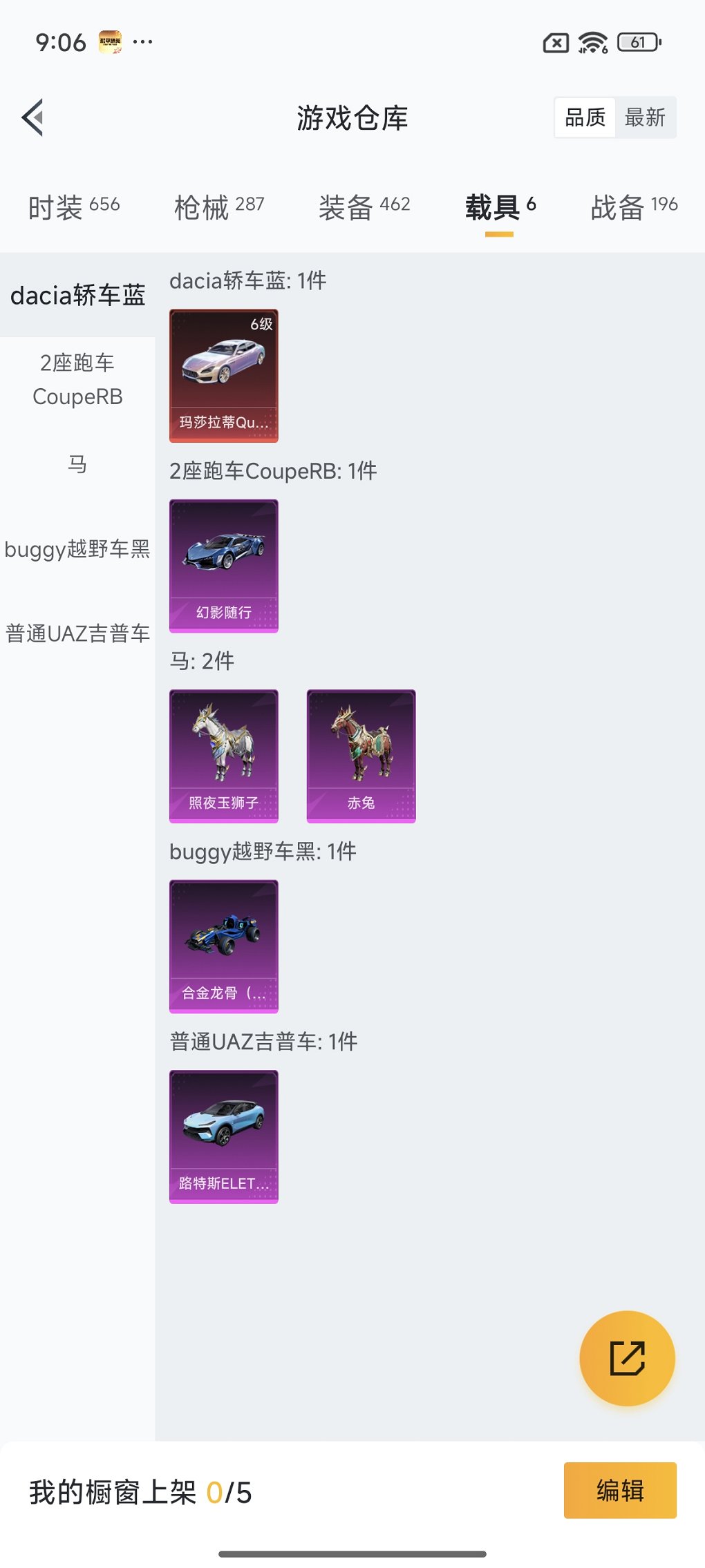
Task: Select dacia轿车蓝 in the side list
Action: coord(77,295)
